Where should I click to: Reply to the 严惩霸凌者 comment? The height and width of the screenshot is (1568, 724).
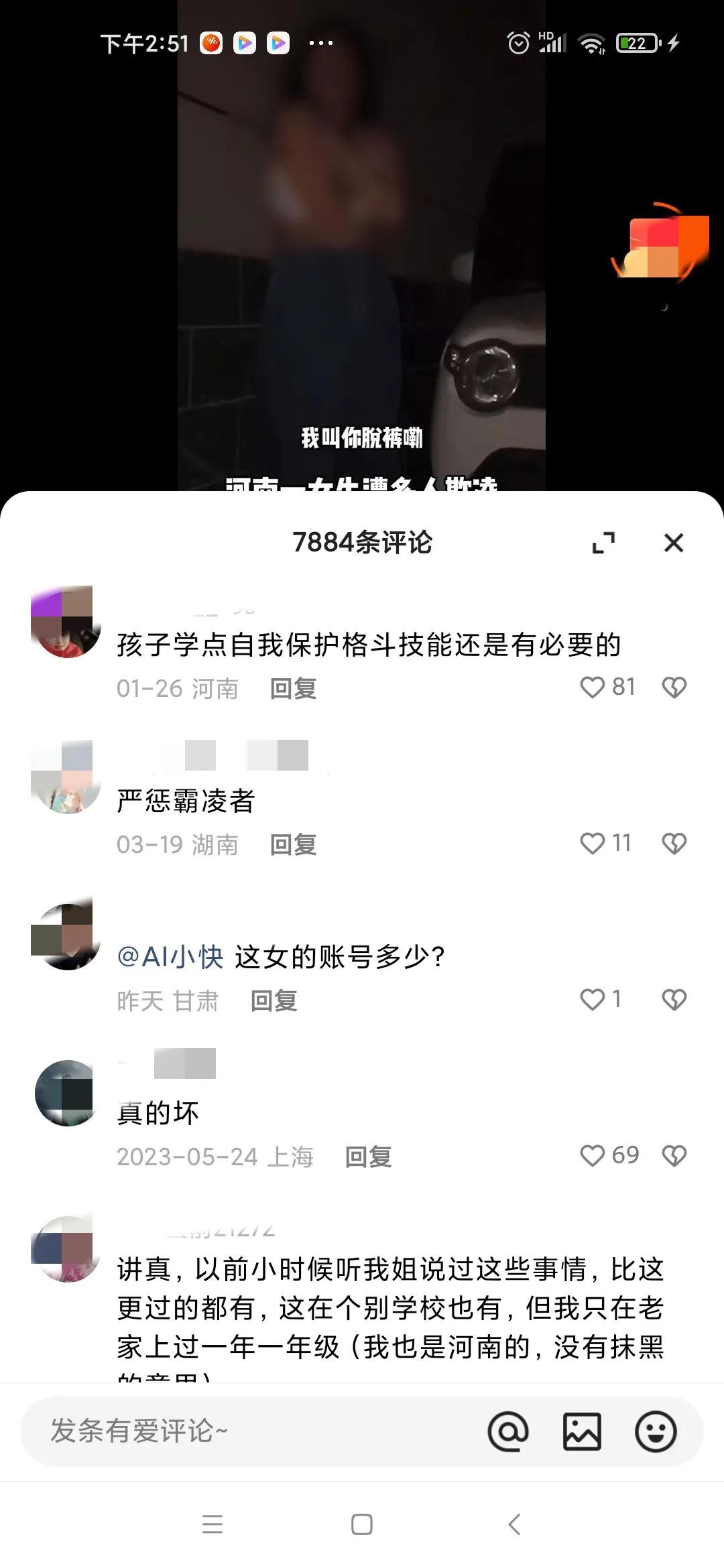[x=293, y=844]
